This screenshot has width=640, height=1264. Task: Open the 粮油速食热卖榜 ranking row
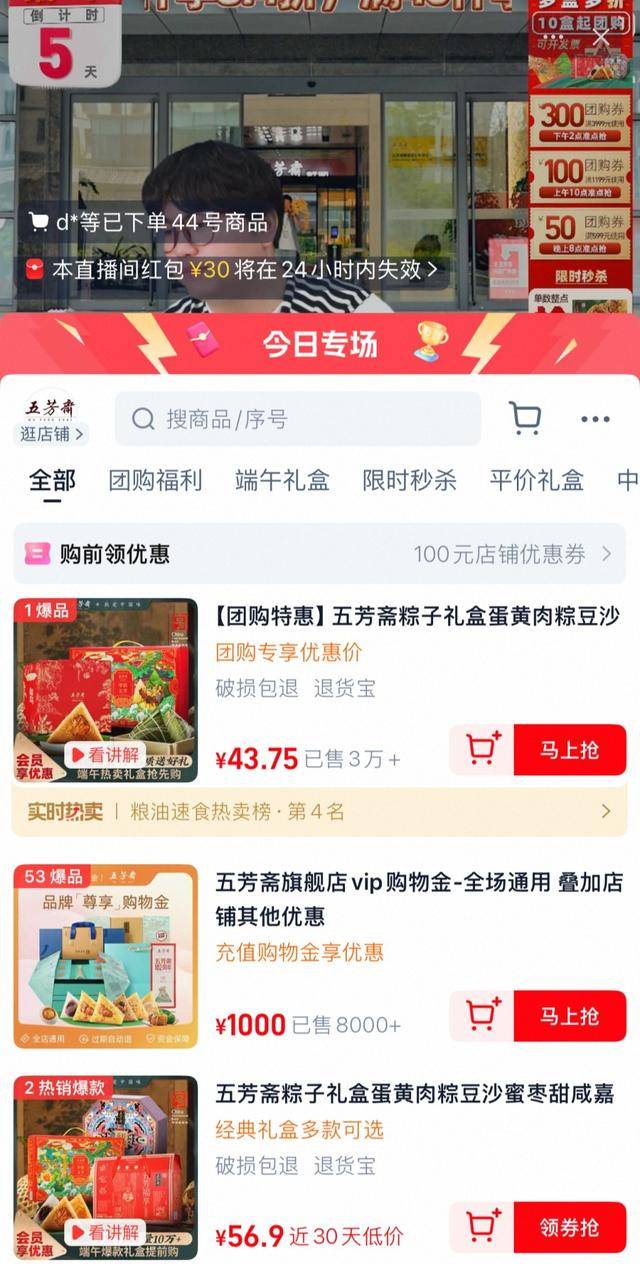[320, 811]
